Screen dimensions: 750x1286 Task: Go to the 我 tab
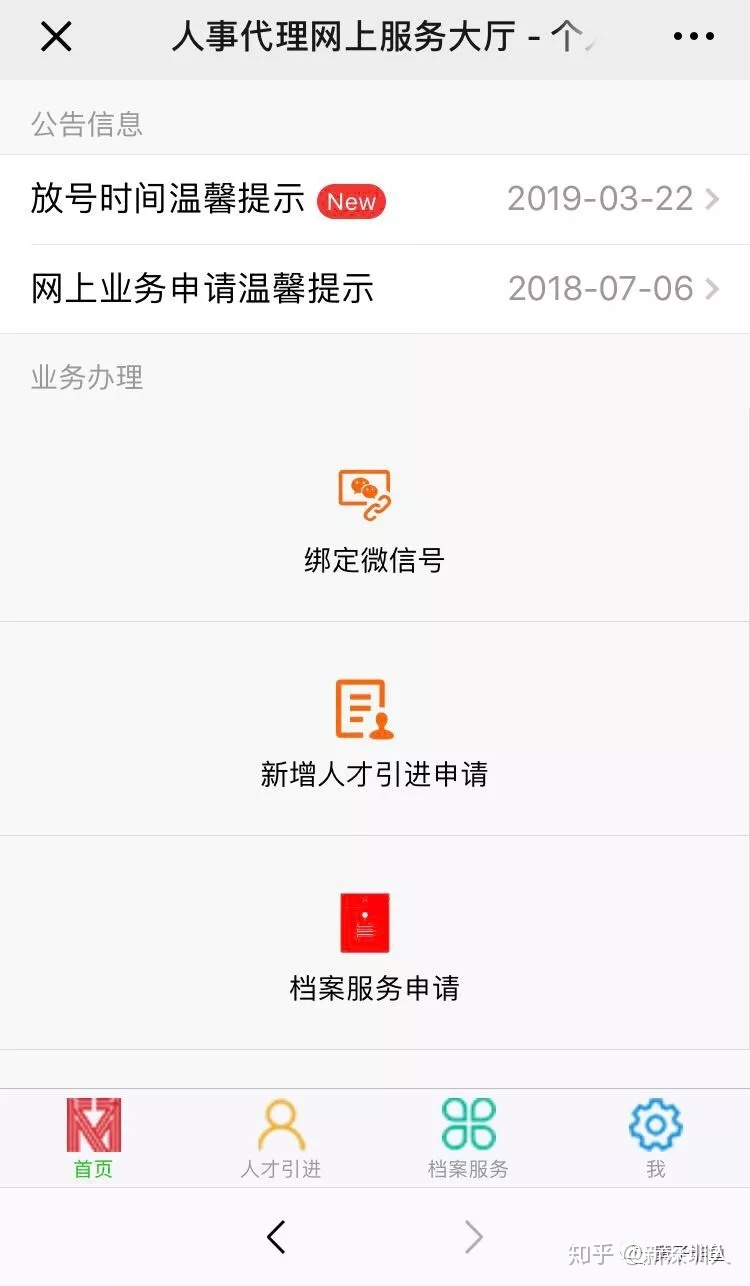pyautogui.click(x=656, y=1138)
